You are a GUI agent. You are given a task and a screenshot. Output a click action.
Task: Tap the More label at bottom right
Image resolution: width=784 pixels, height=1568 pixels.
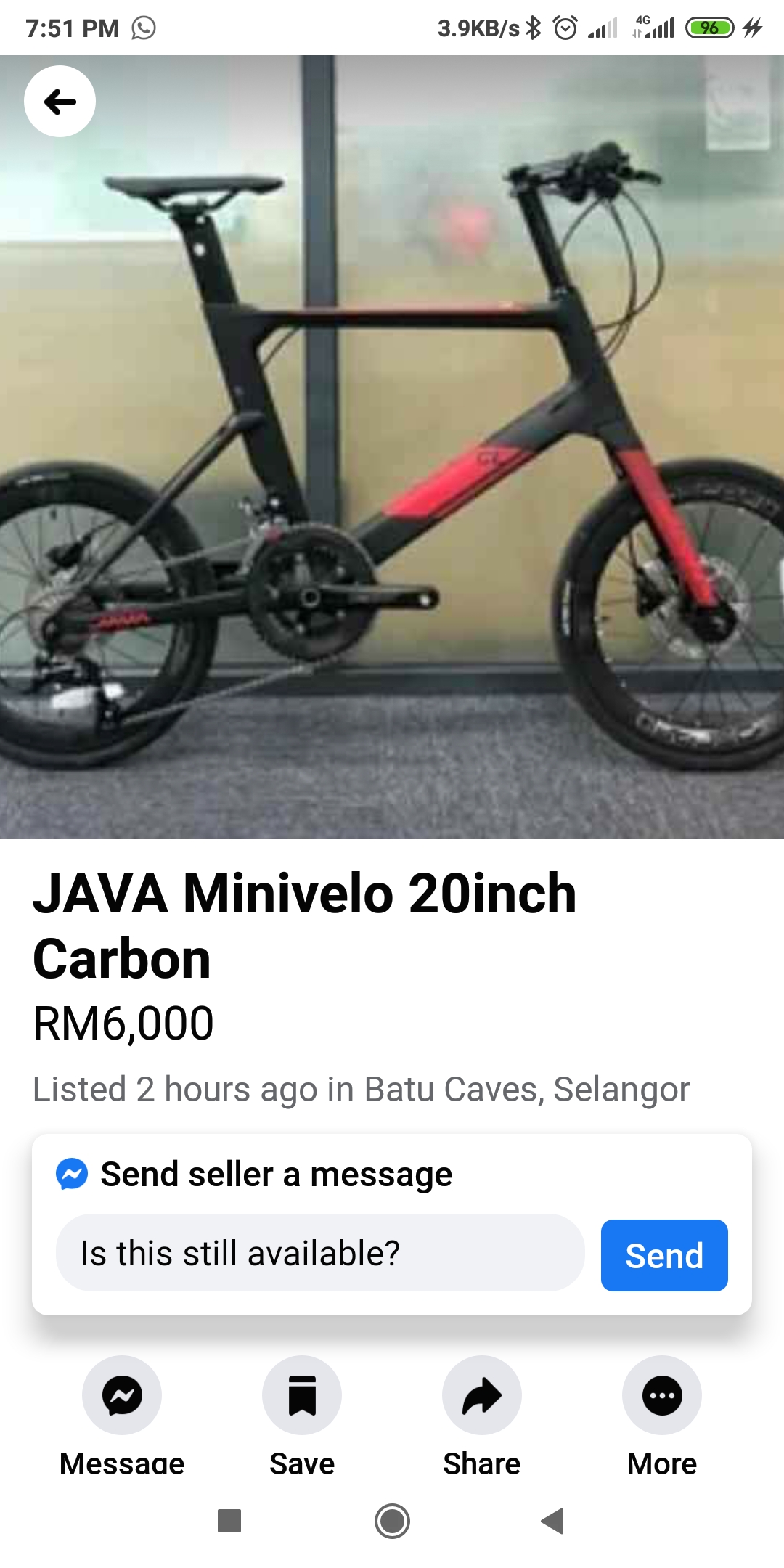pos(662,1463)
